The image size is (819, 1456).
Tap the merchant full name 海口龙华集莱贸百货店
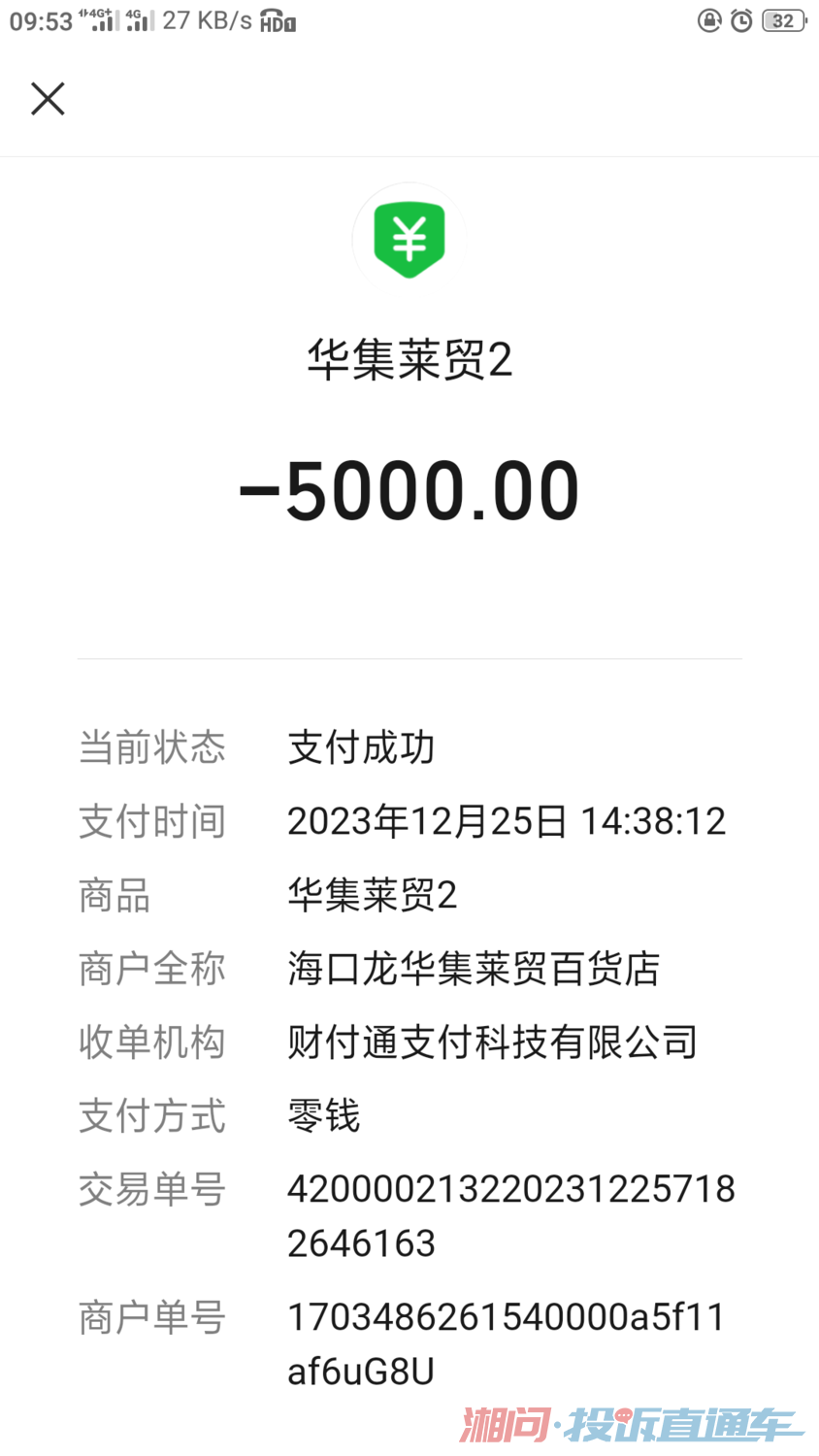(473, 969)
